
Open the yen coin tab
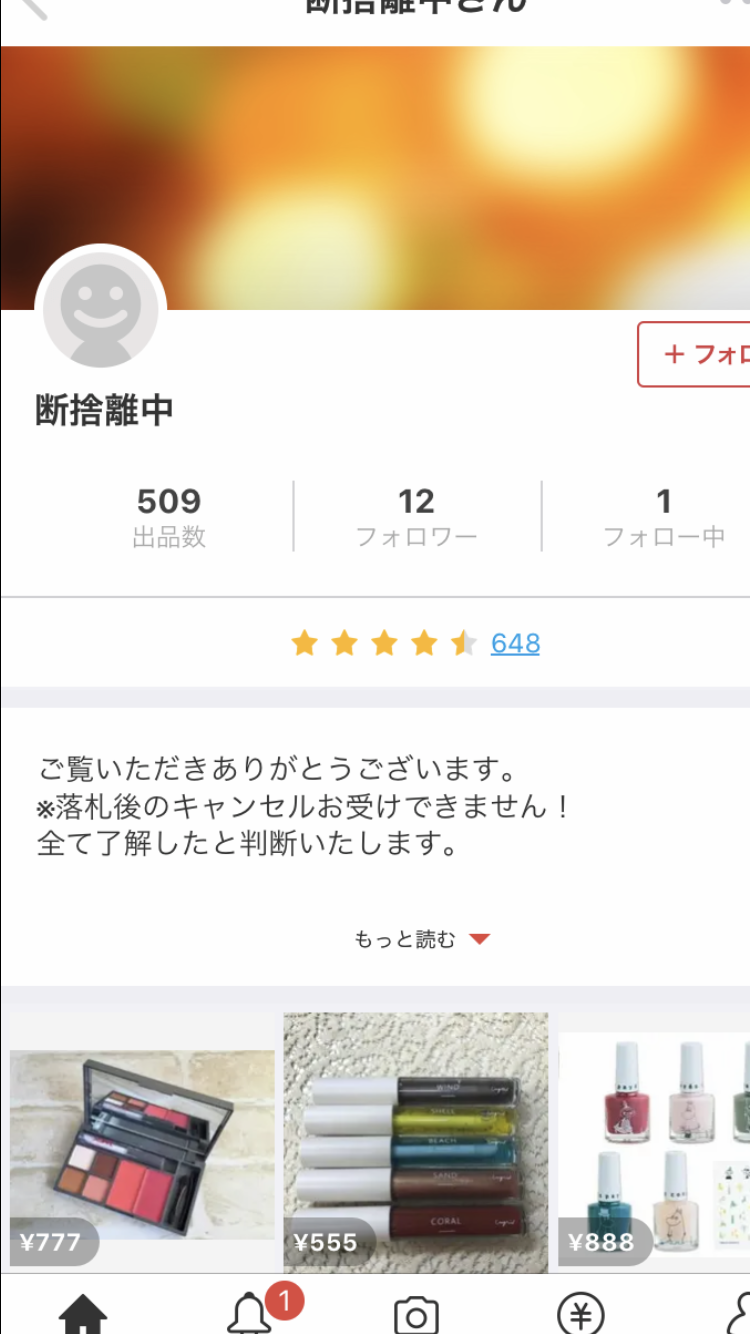(581, 1313)
